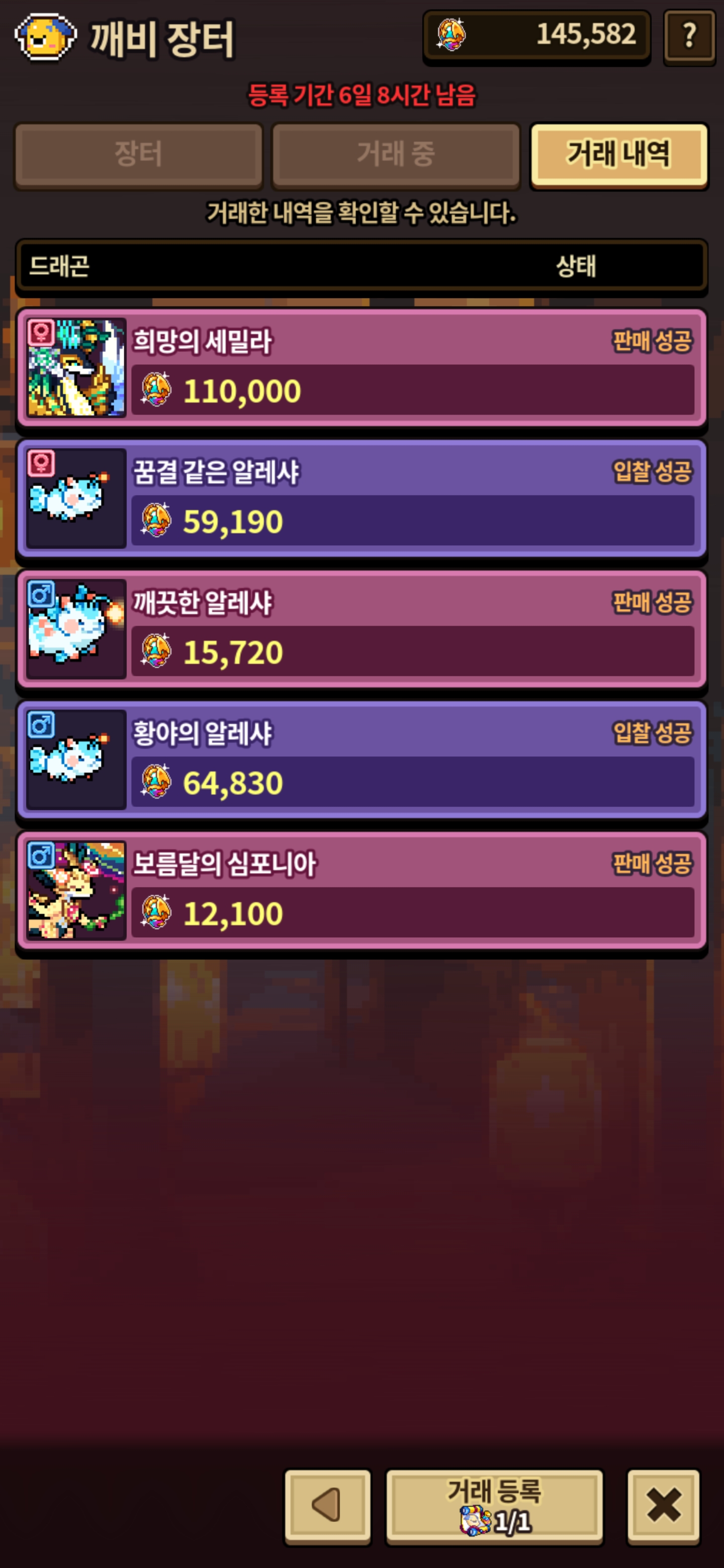Select the 거래 내역 tab
The image size is (724, 1568).
[x=618, y=155]
